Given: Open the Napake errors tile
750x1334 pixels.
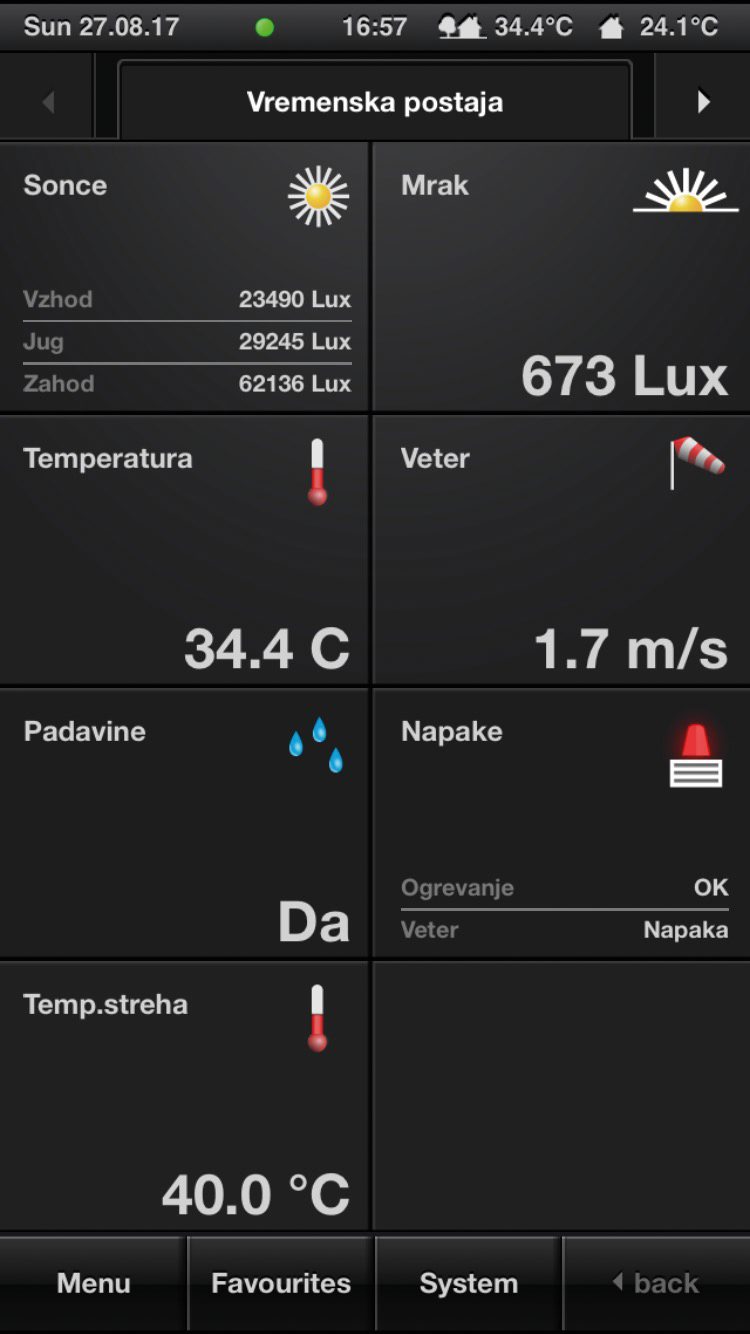Looking at the screenshot, I should pyautogui.click(x=562, y=823).
